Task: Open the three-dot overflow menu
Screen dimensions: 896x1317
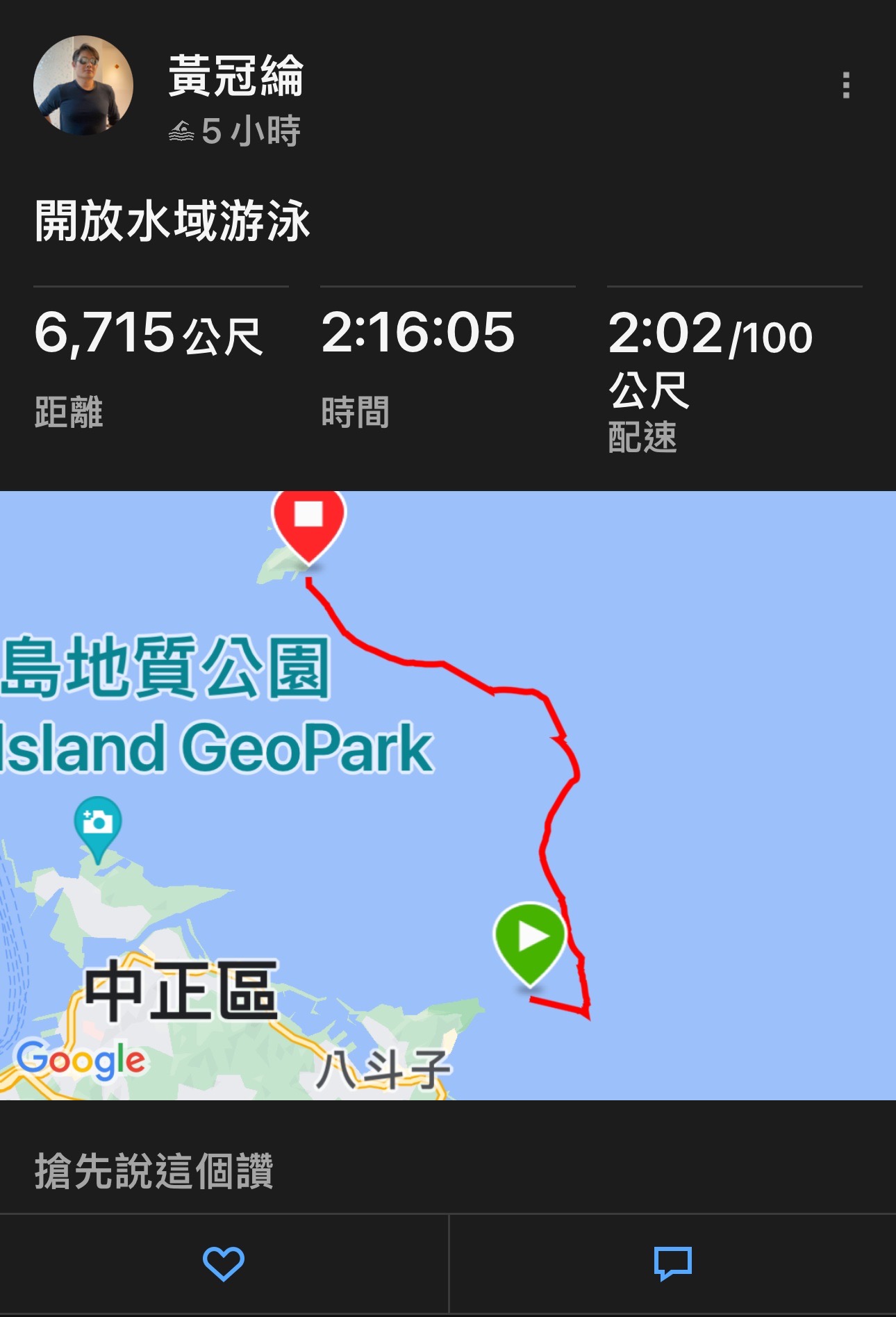Action: click(845, 85)
